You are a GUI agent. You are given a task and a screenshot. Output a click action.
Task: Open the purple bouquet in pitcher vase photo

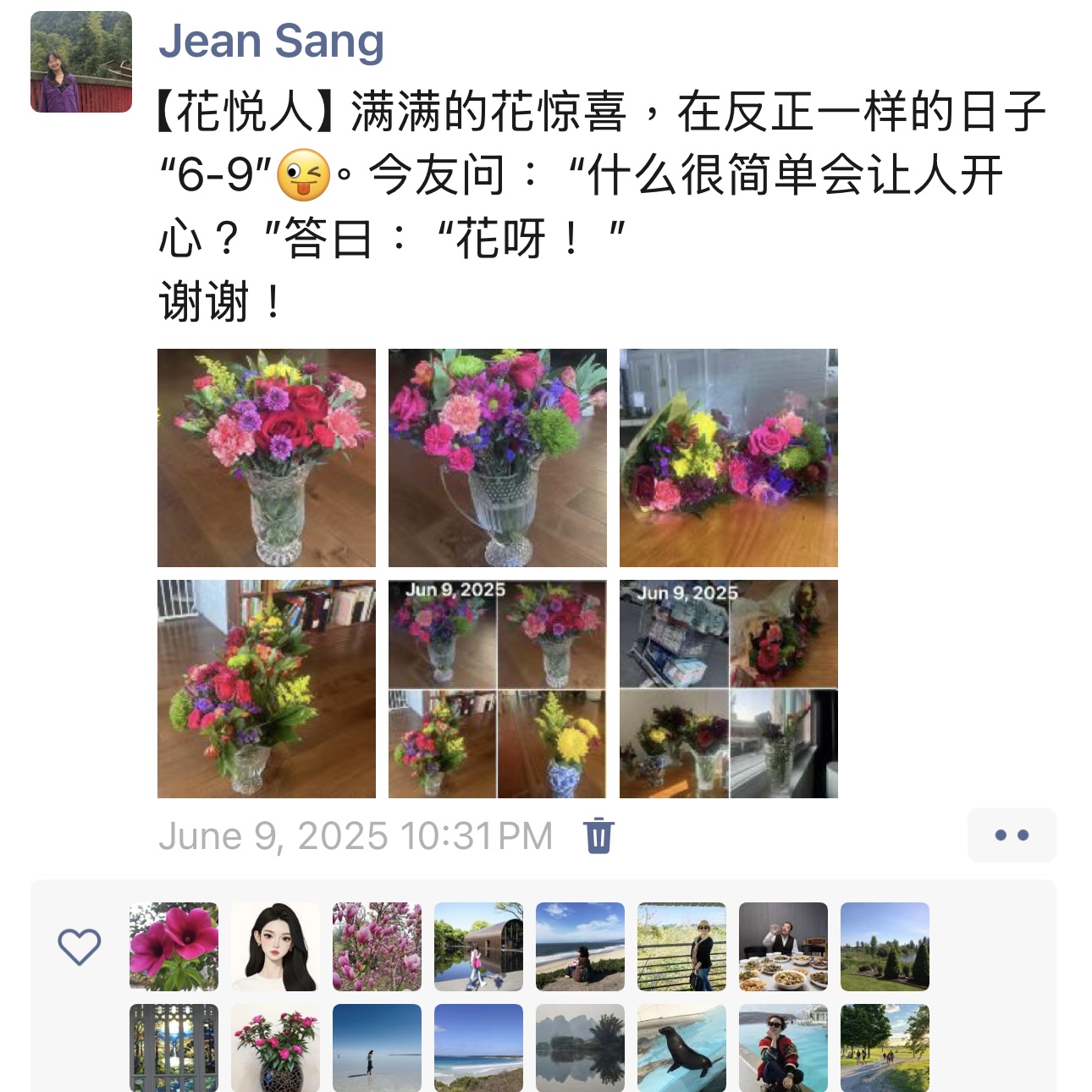point(497,458)
